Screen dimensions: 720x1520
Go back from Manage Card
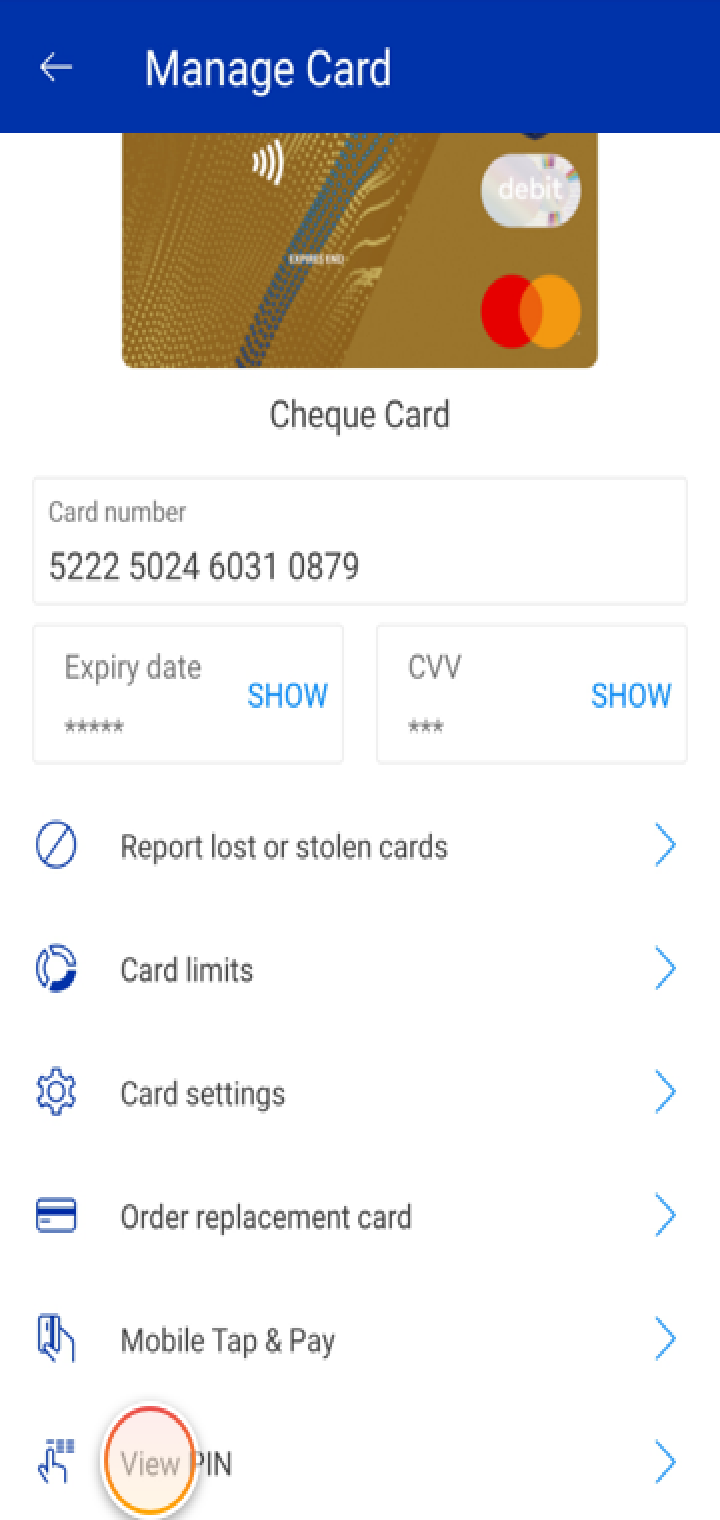point(56,68)
